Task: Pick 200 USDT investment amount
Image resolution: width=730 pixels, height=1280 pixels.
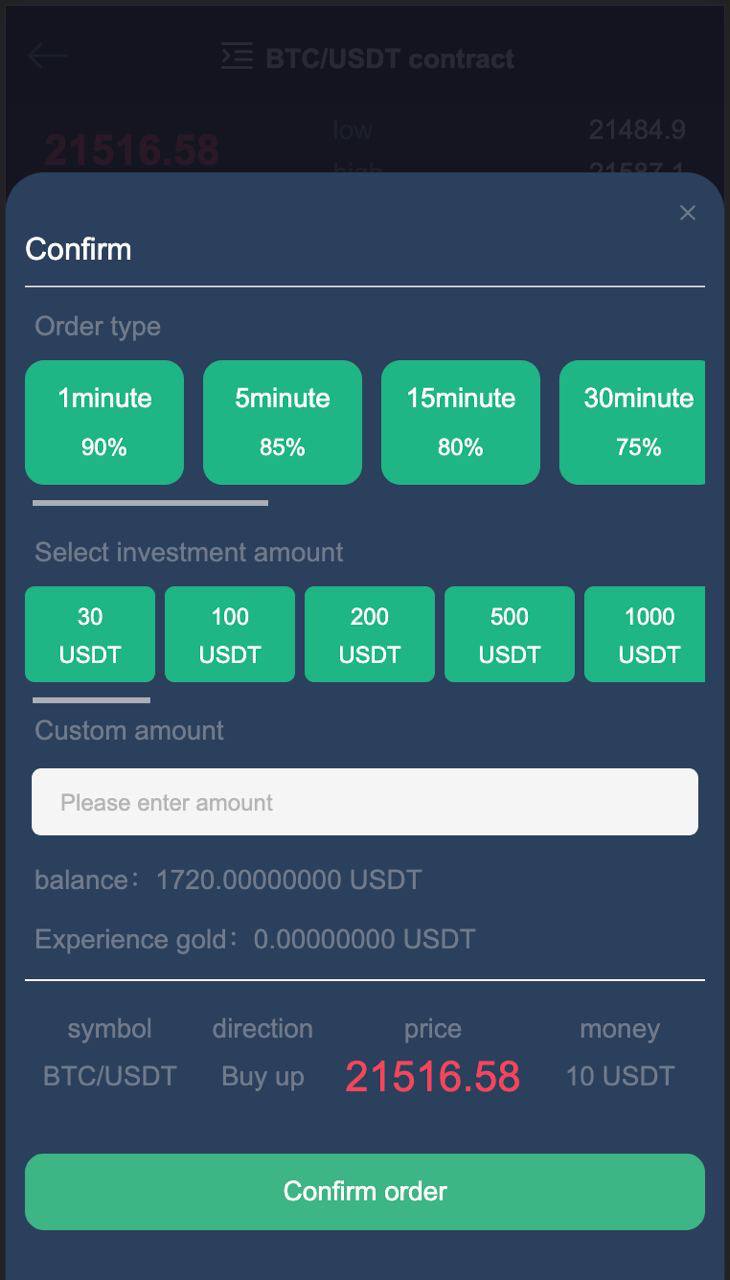Action: [370, 634]
